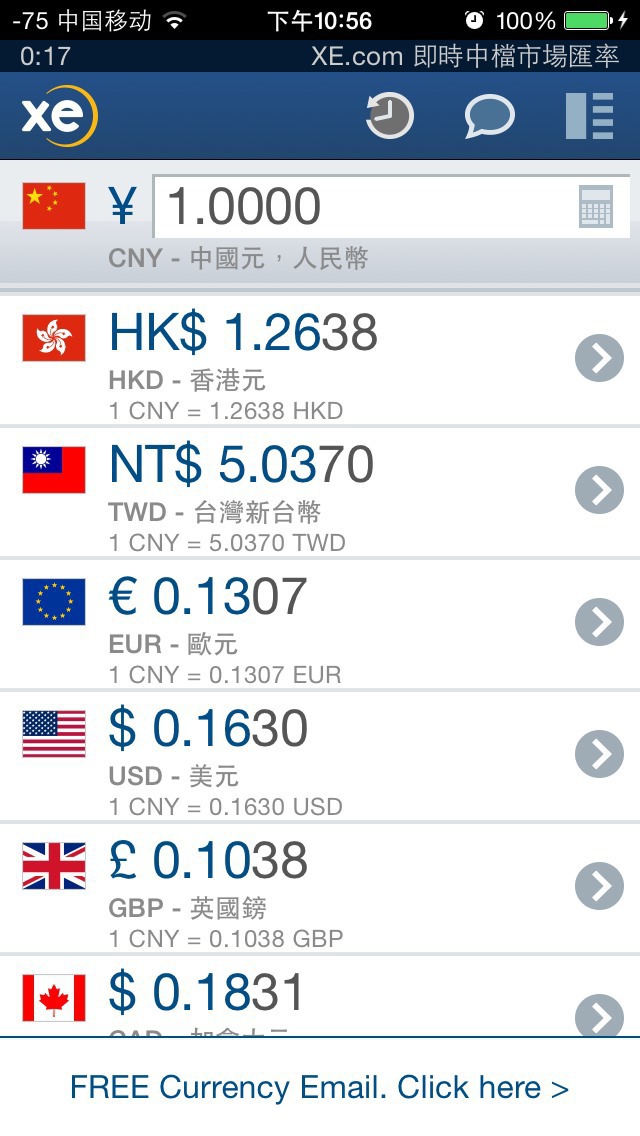The height and width of the screenshot is (1136, 640).
Task: Open the calculator in the amount field
Action: (x=596, y=206)
